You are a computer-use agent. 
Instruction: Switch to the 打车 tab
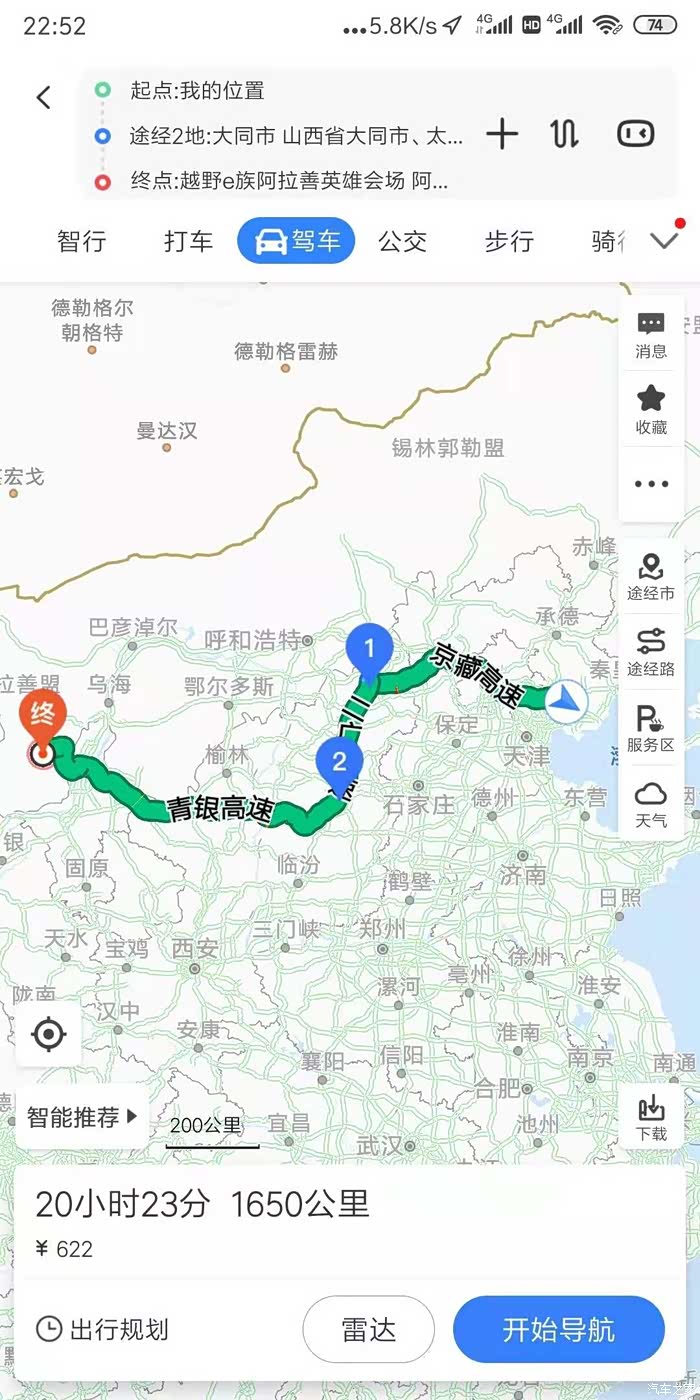click(x=189, y=241)
